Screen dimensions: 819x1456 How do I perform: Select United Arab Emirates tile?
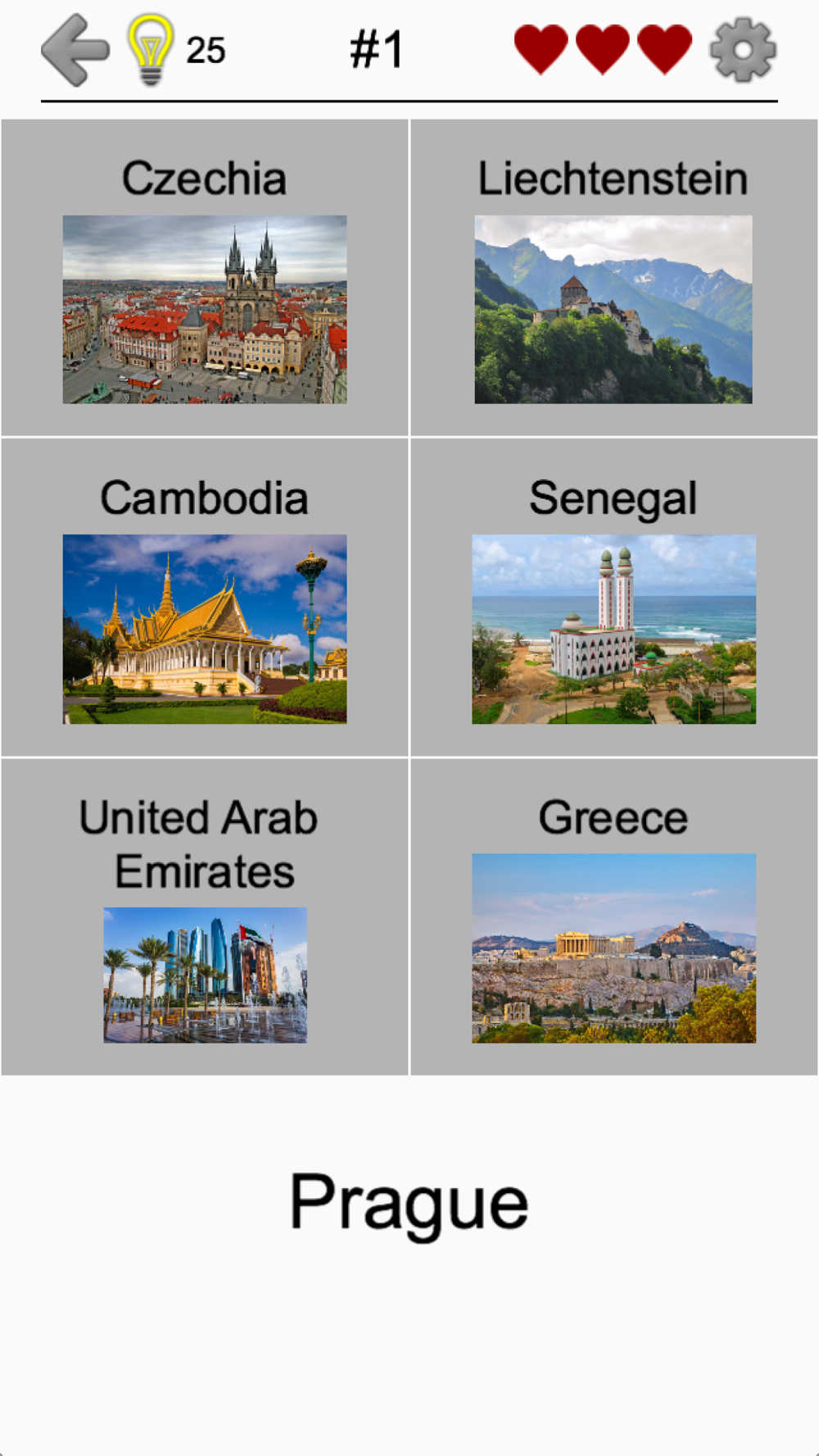point(205,916)
